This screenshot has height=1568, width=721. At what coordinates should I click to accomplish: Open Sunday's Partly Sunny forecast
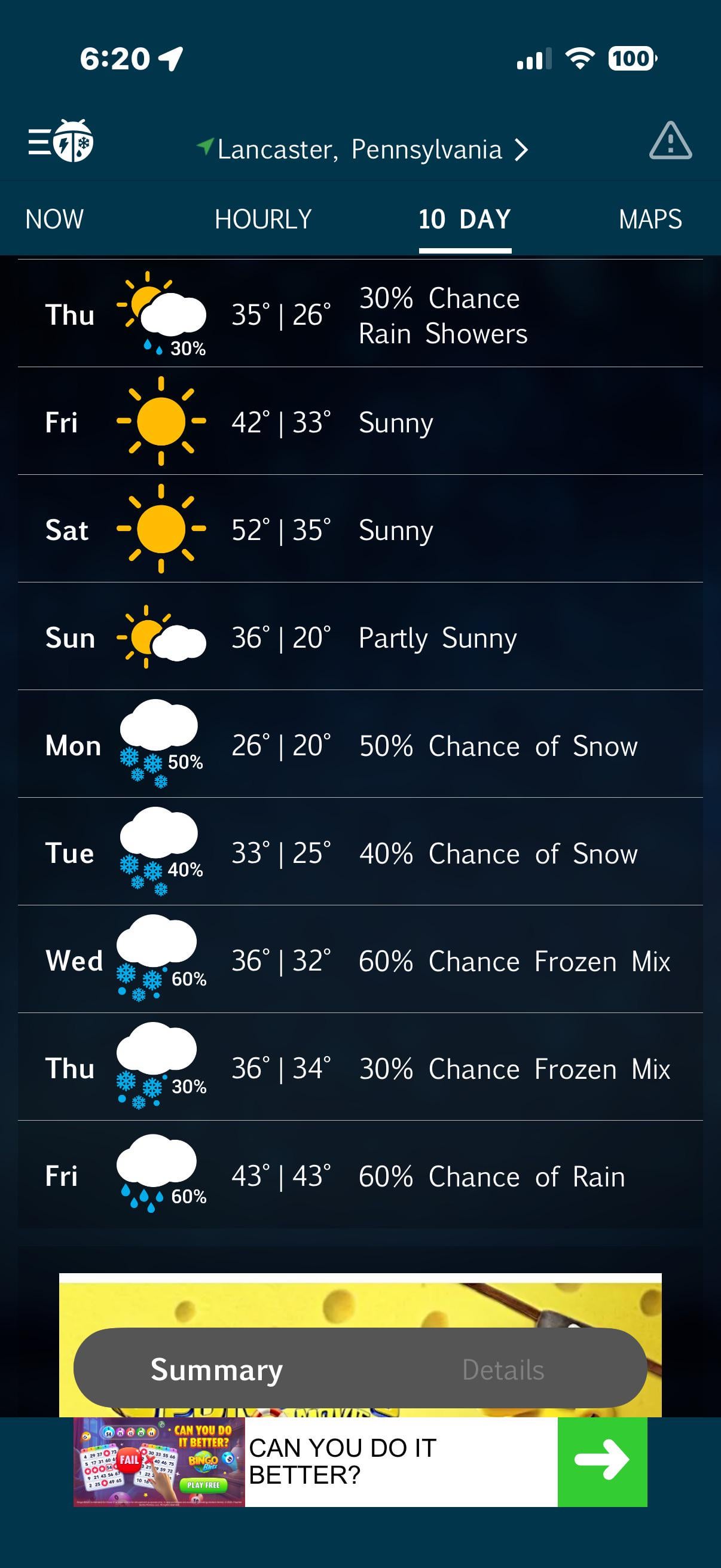tap(360, 637)
